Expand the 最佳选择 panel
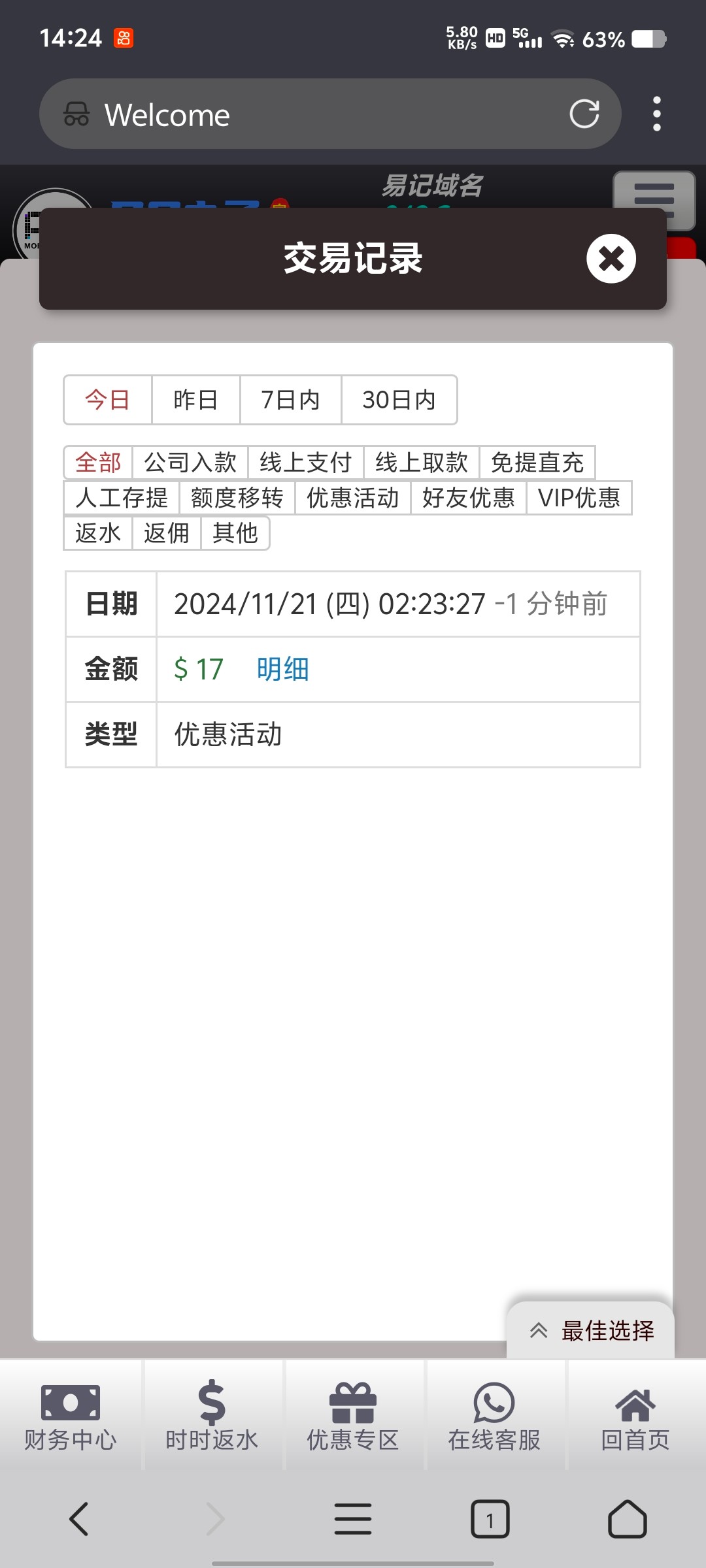 click(x=590, y=1331)
